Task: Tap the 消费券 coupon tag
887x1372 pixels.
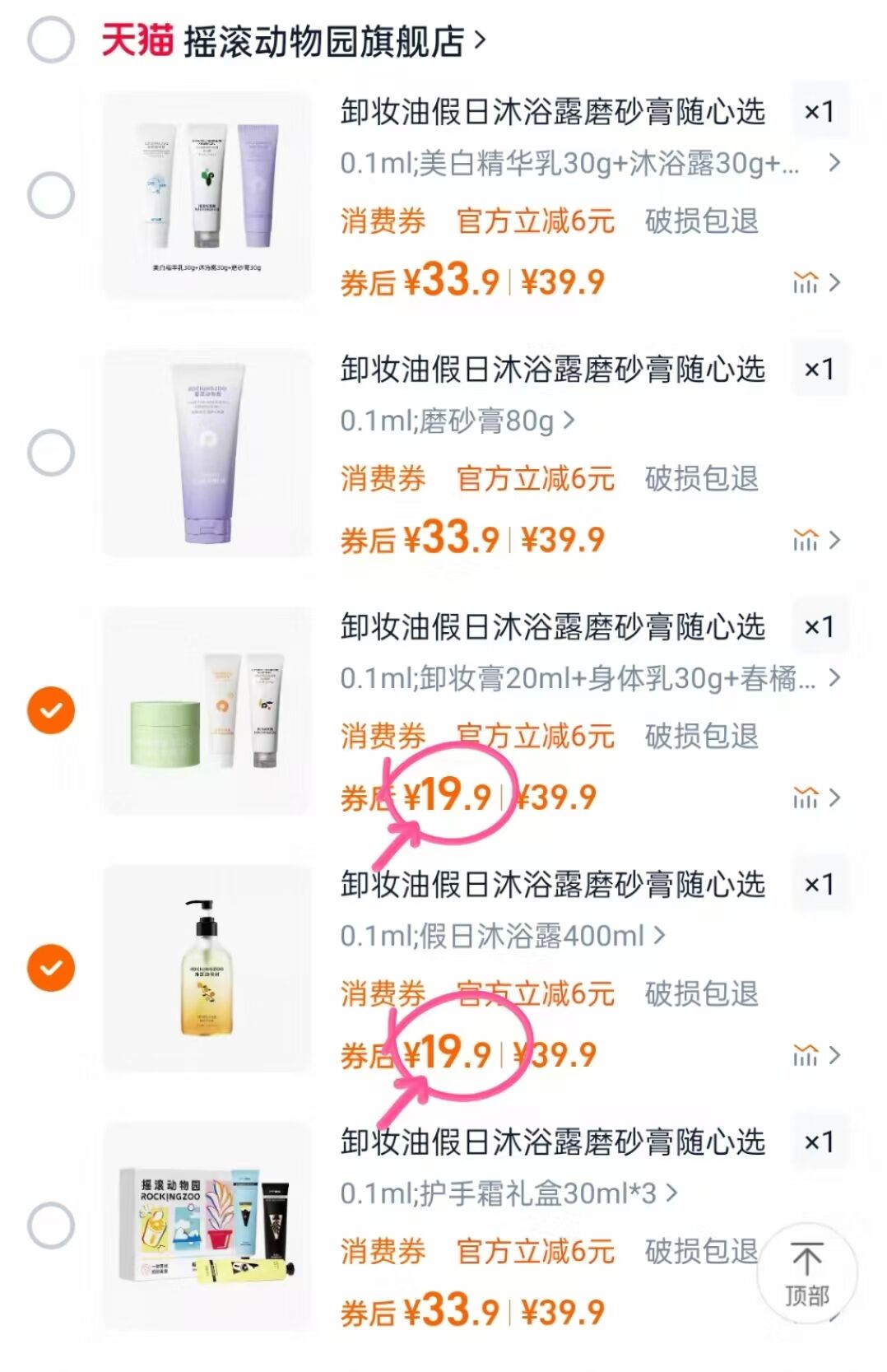Action: coord(383,222)
